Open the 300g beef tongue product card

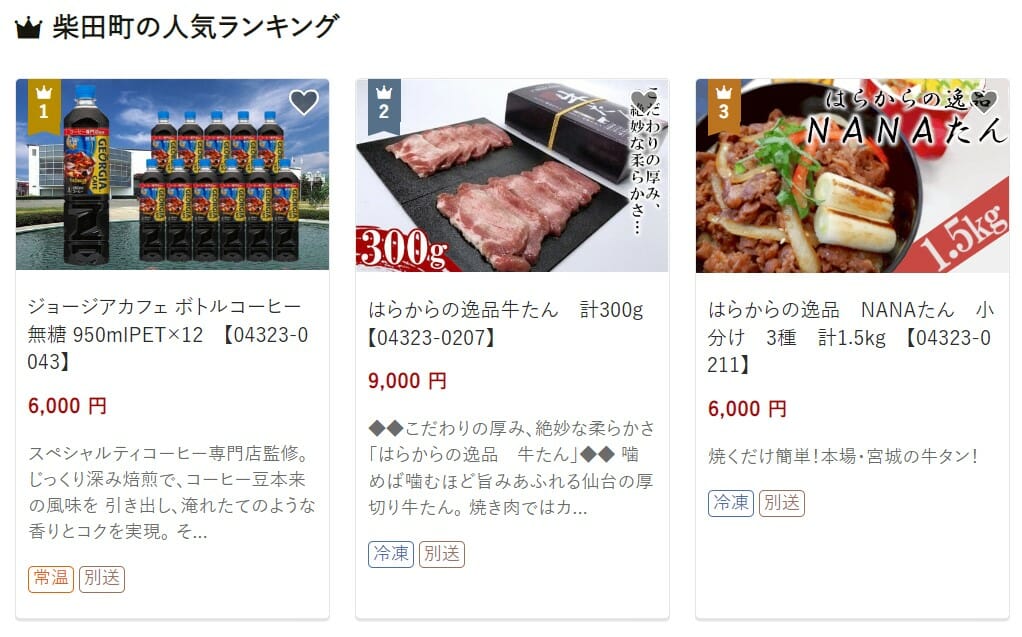click(511, 323)
